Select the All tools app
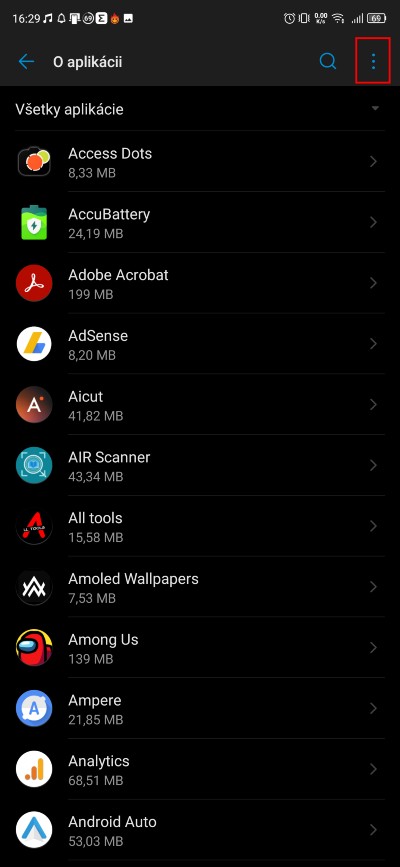 point(200,526)
